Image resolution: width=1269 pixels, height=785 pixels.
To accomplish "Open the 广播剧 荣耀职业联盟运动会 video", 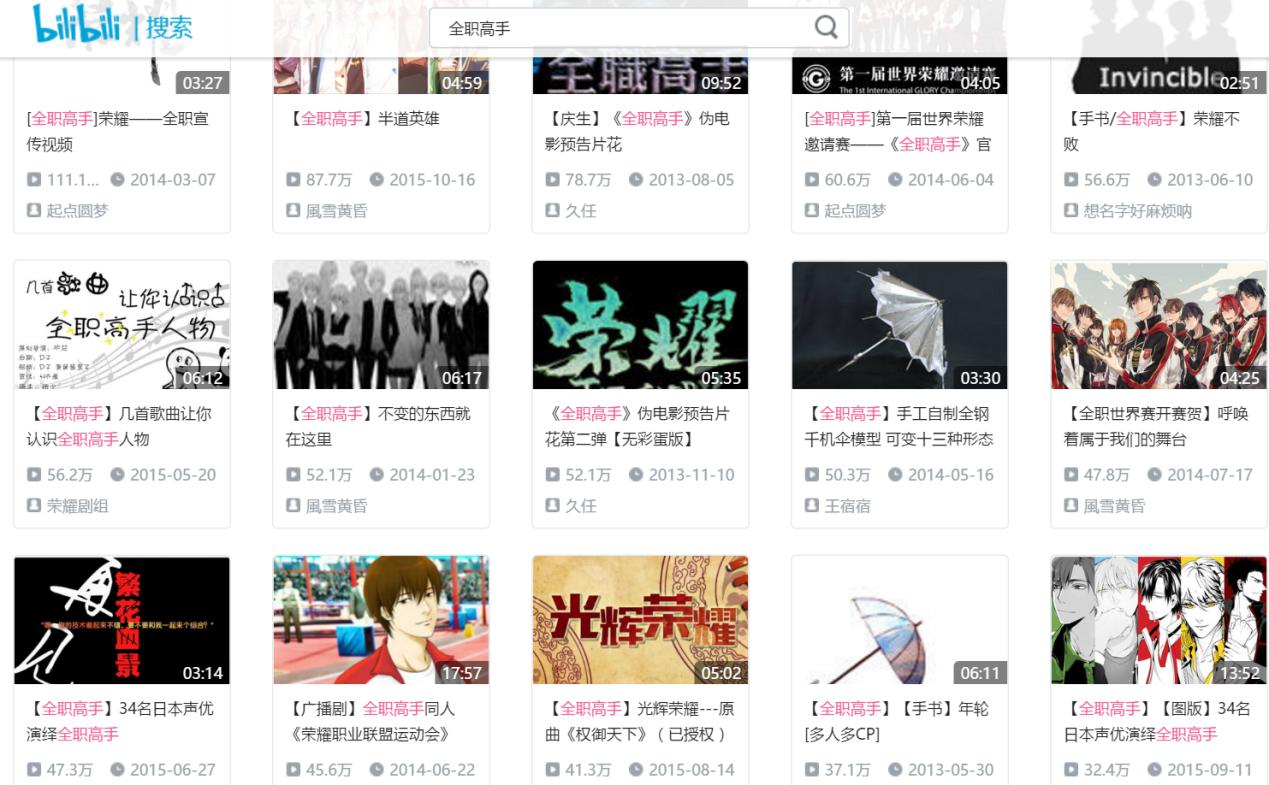I will (x=381, y=620).
